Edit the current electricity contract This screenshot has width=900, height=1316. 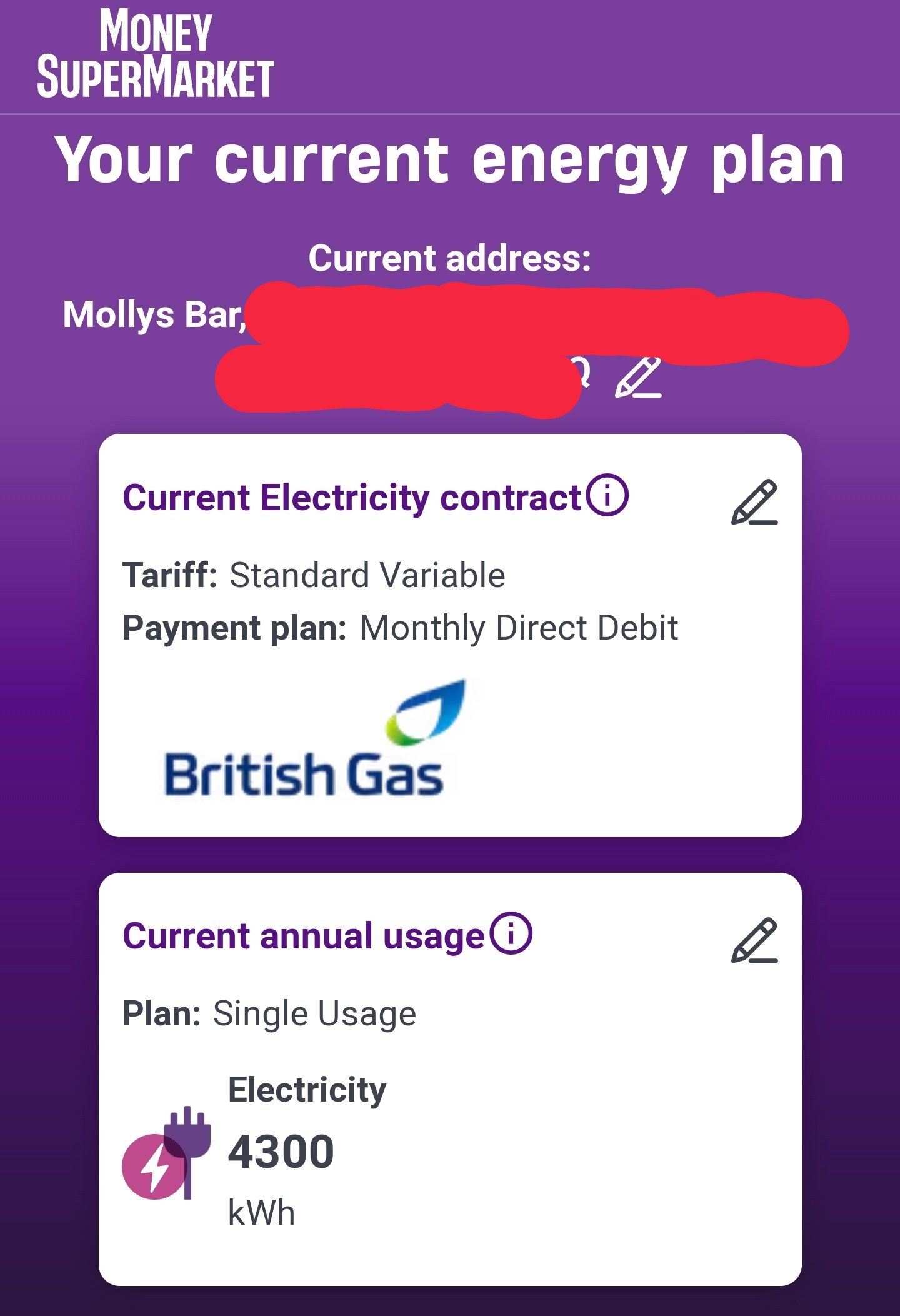tap(754, 502)
